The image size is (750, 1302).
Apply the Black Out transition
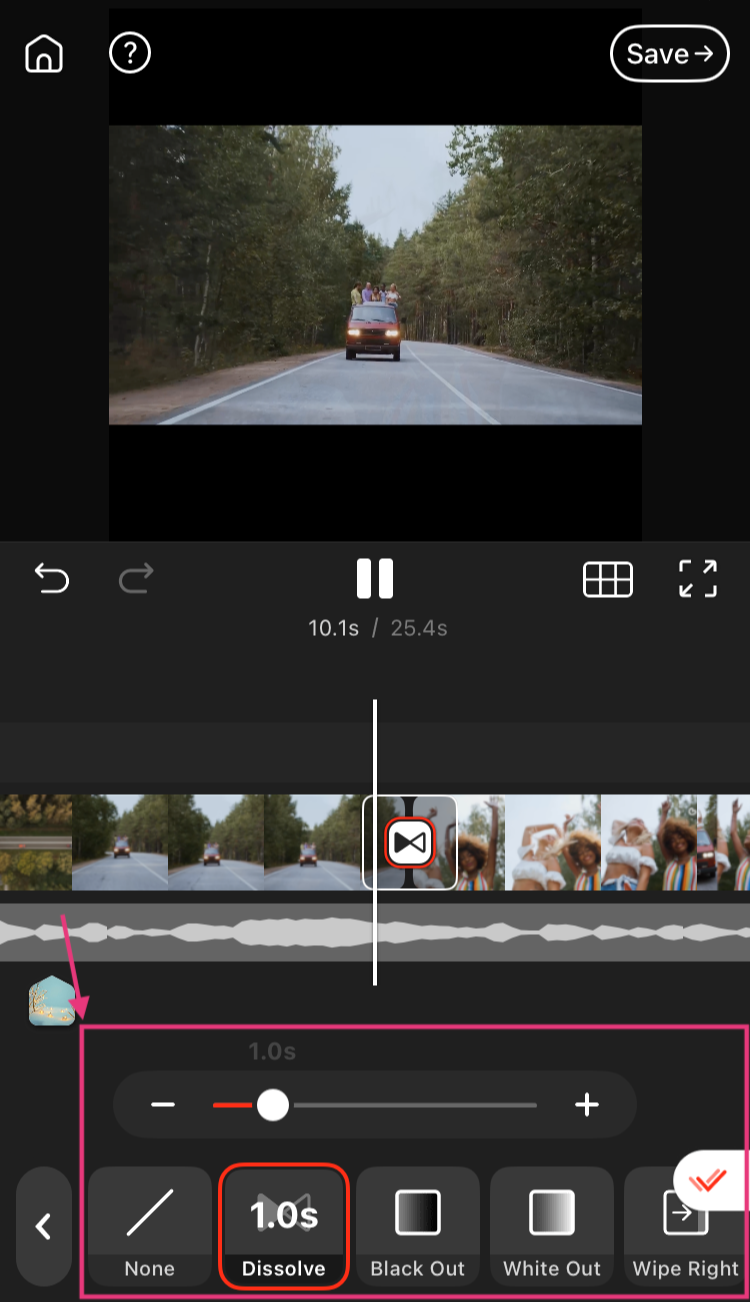click(x=418, y=1225)
